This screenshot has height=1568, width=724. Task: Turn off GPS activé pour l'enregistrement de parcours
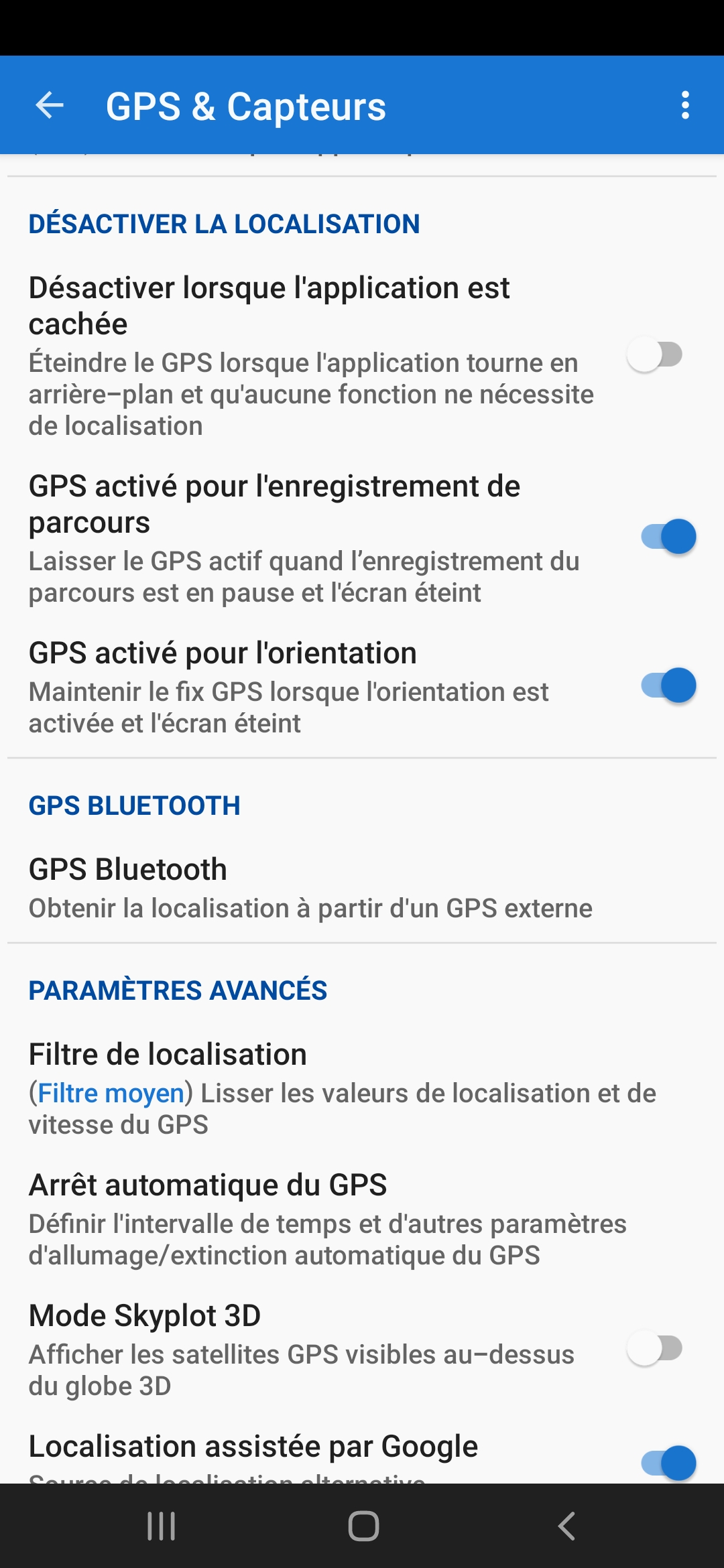(x=668, y=537)
